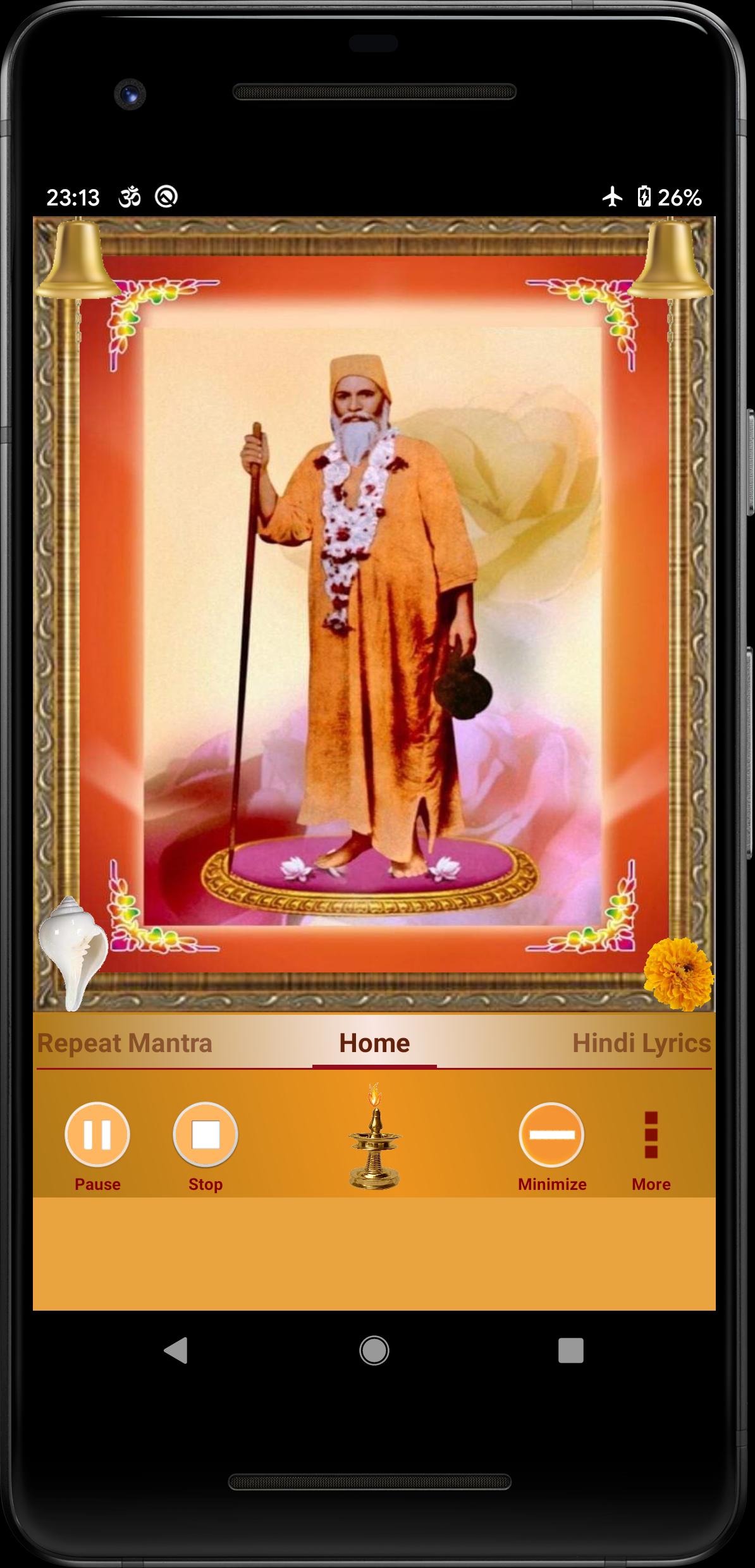Minimize the app player
Image resolution: width=755 pixels, height=1568 pixels.
coord(551,1134)
